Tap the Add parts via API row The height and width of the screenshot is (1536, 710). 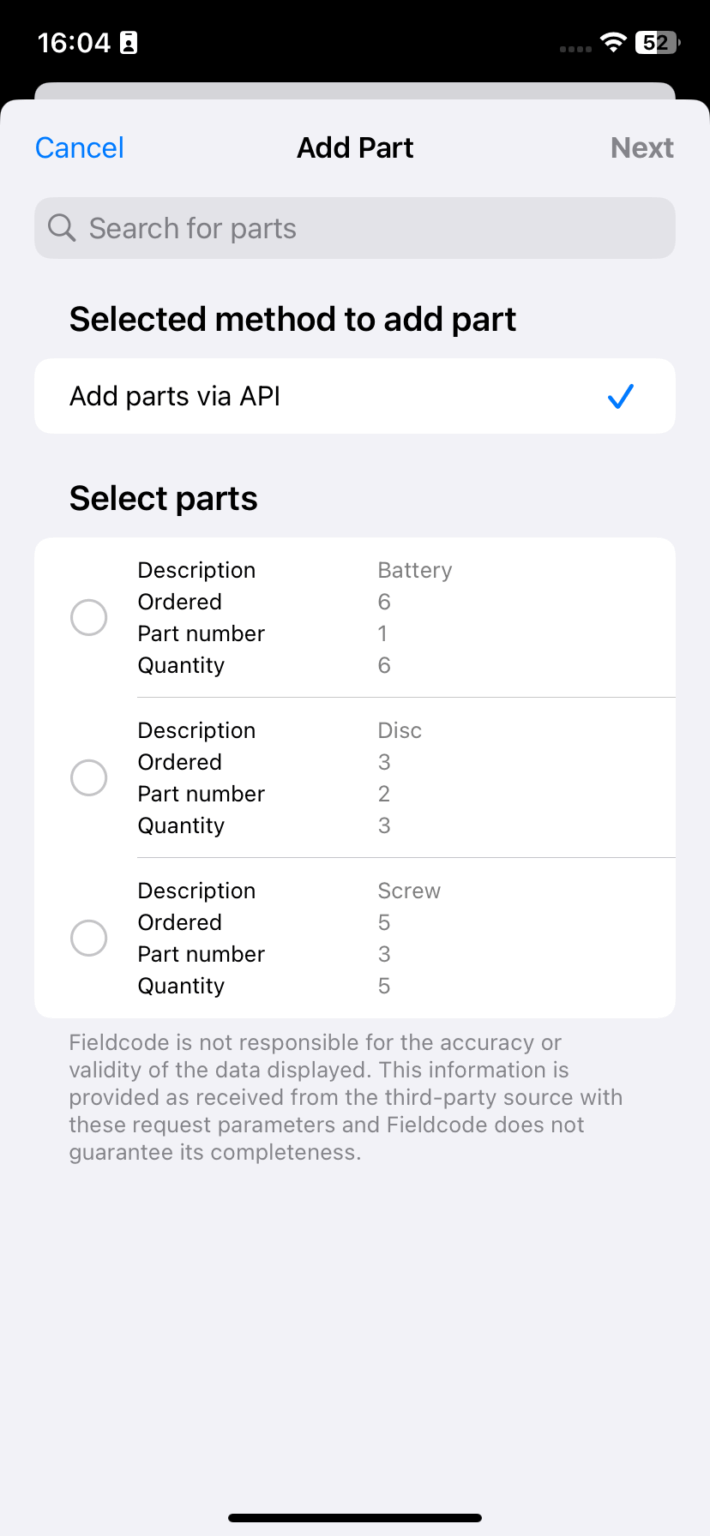coord(355,396)
